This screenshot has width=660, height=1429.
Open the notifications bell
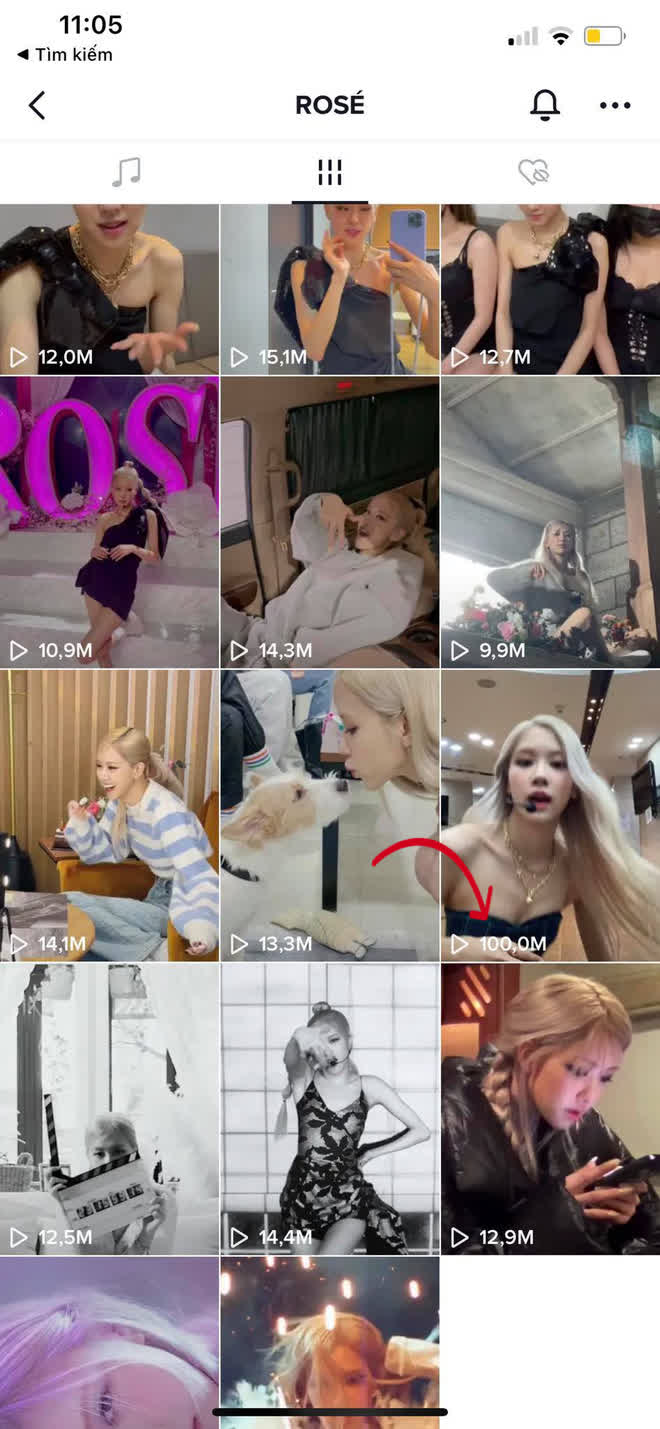pyautogui.click(x=545, y=105)
